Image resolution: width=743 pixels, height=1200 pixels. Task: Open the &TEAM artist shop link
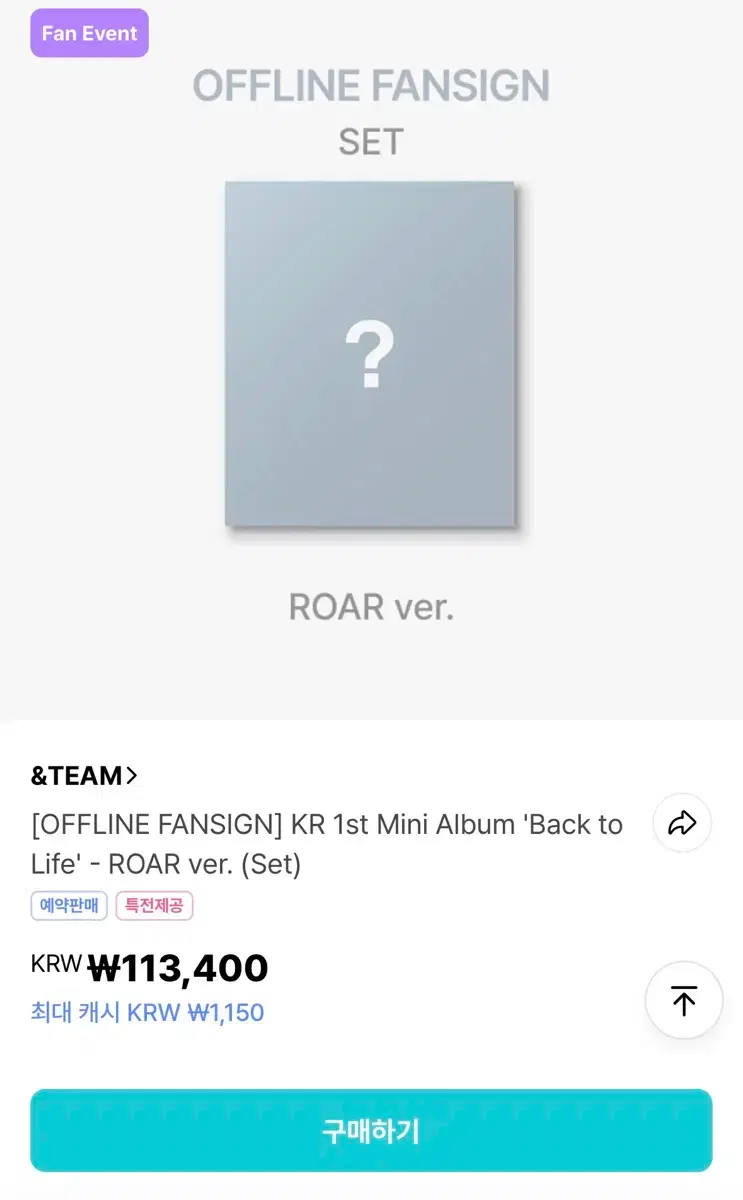click(84, 775)
